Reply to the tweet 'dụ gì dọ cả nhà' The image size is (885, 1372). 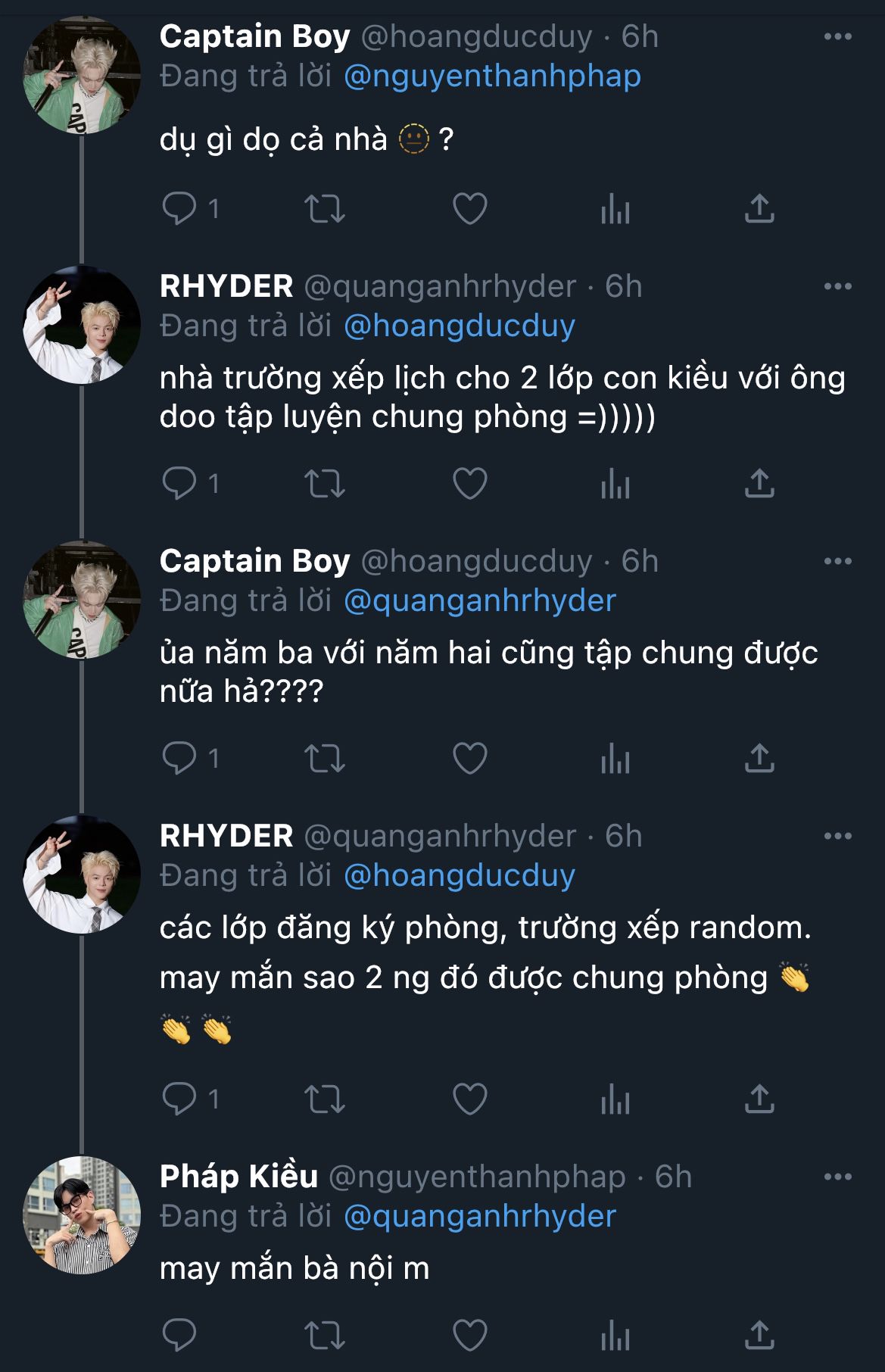click(179, 208)
